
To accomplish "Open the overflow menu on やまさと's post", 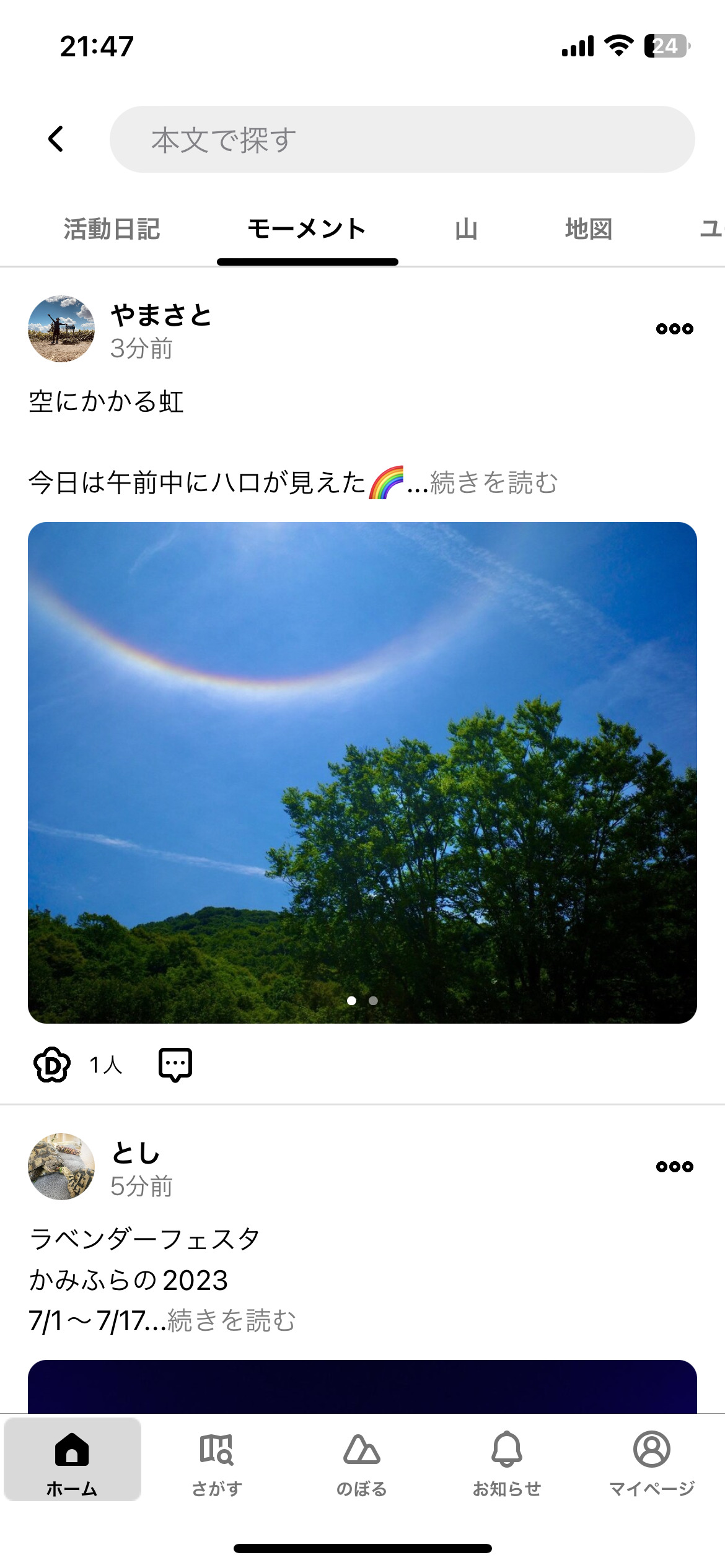I will 674,329.
